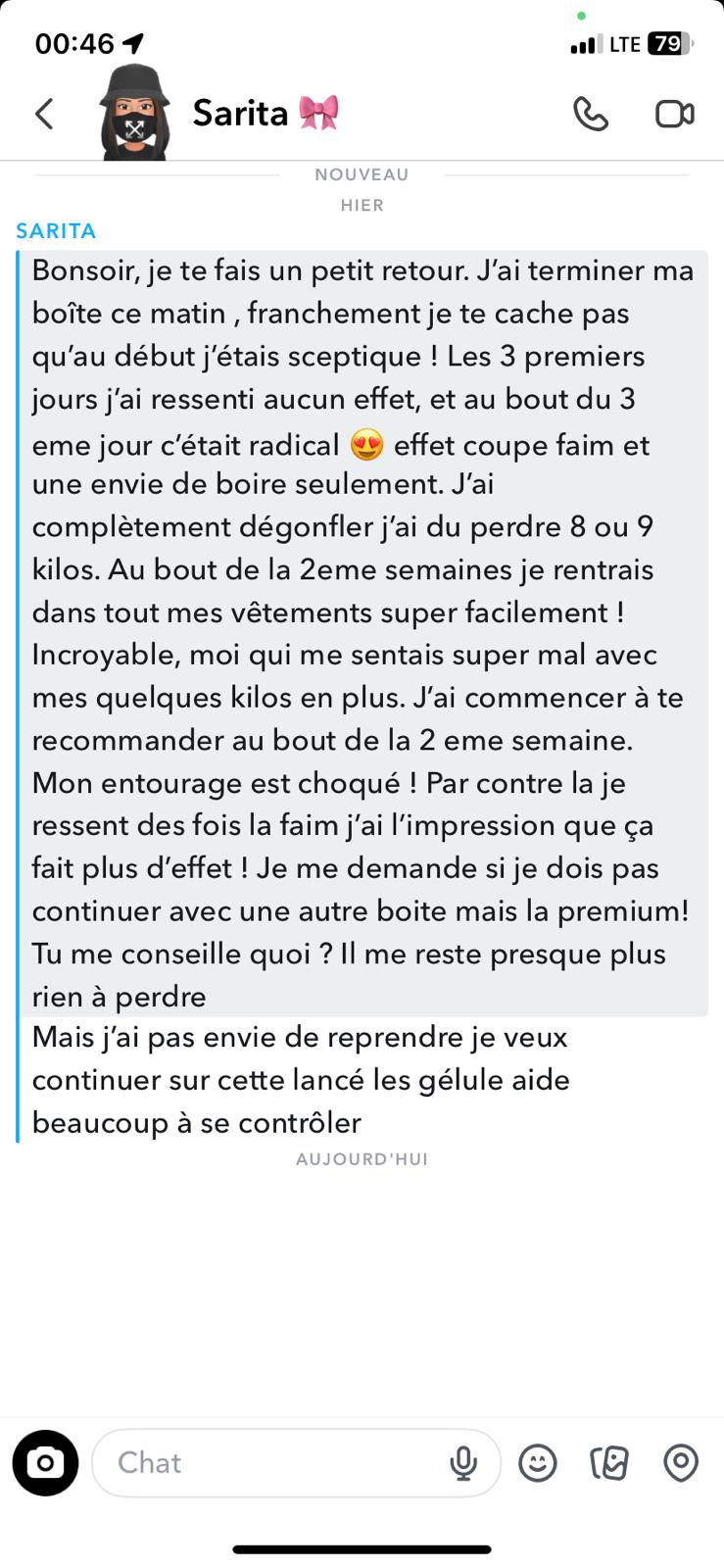The image size is (724, 1568).
Task: Start a video call with Sarita
Action: (x=675, y=114)
